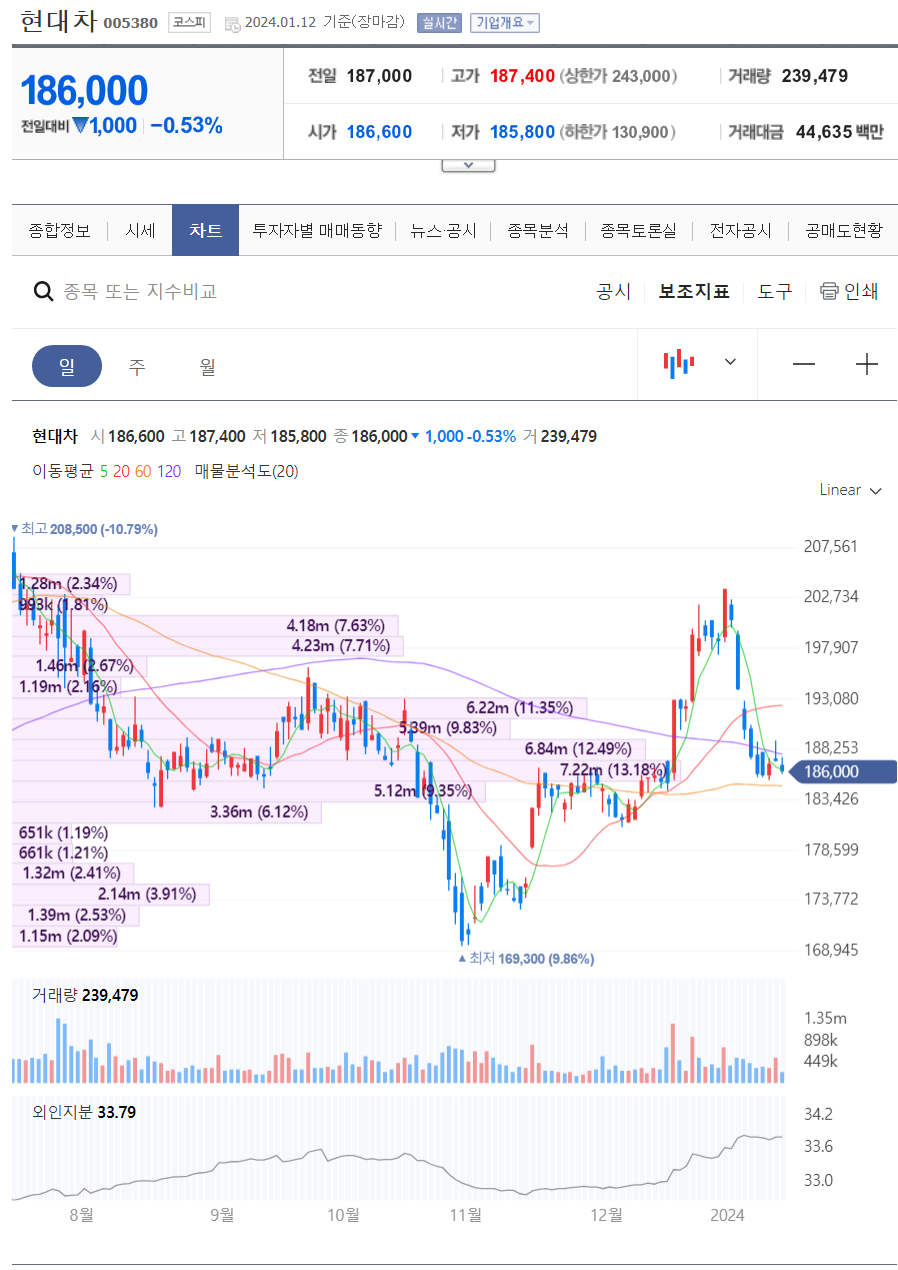Switch to the 종합정보 tab
The height and width of the screenshot is (1270, 898).
(x=60, y=231)
